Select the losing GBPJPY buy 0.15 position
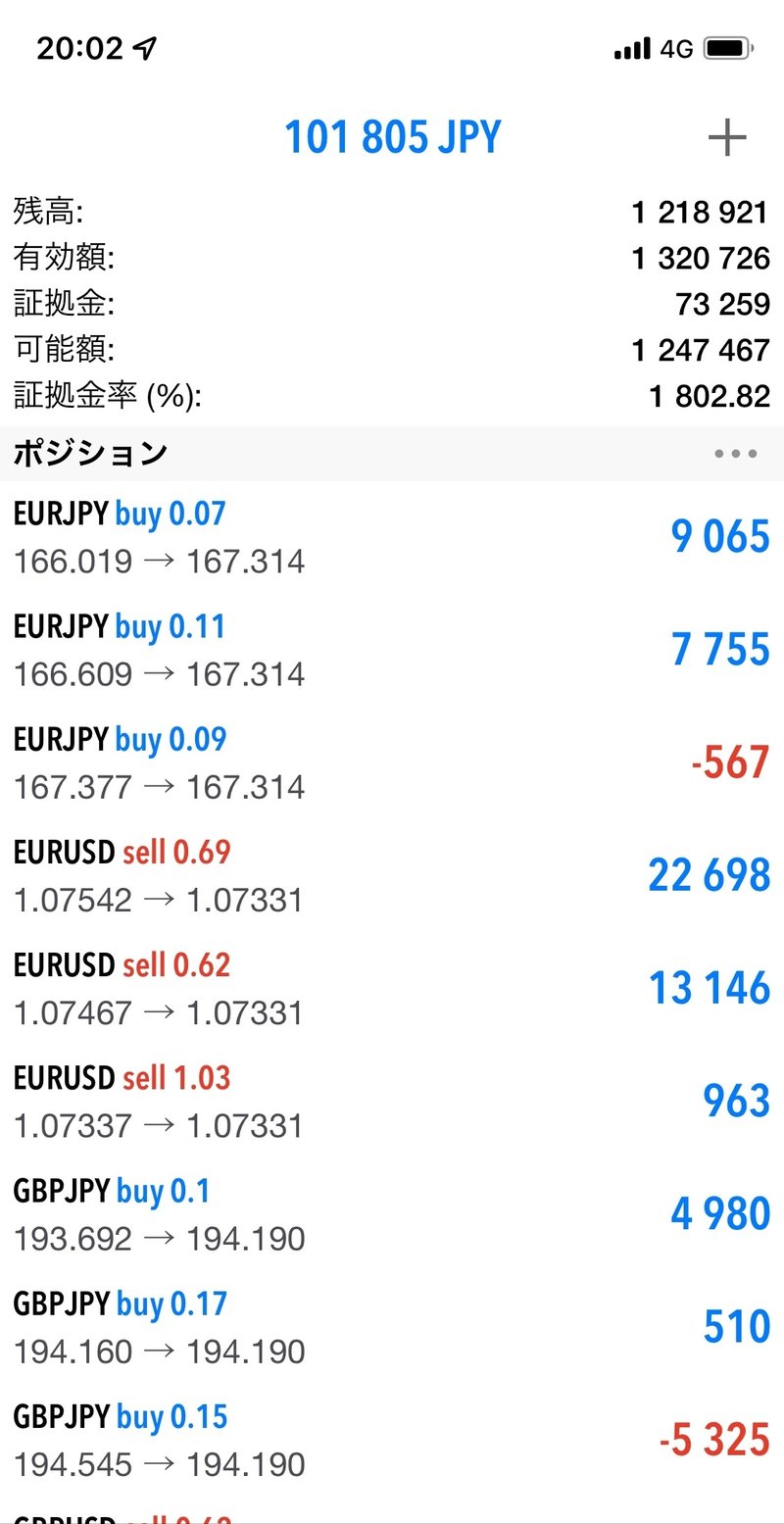 pyautogui.click(x=392, y=1439)
